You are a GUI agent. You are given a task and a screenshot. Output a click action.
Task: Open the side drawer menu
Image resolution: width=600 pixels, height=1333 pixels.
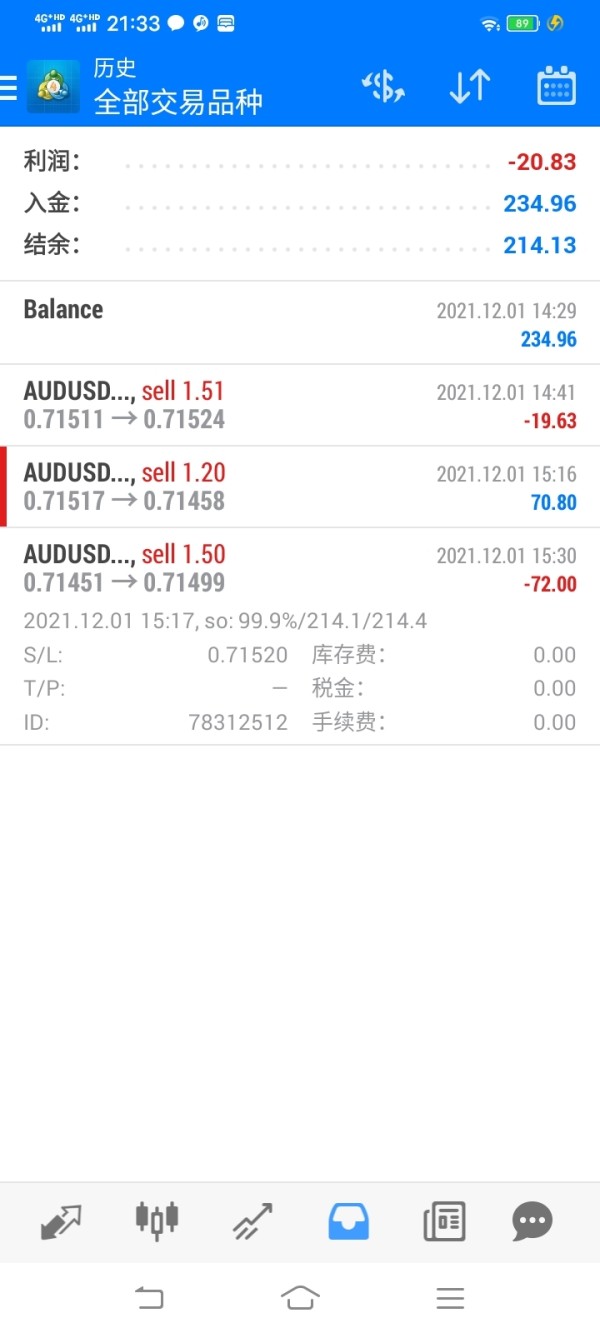pos(10,88)
